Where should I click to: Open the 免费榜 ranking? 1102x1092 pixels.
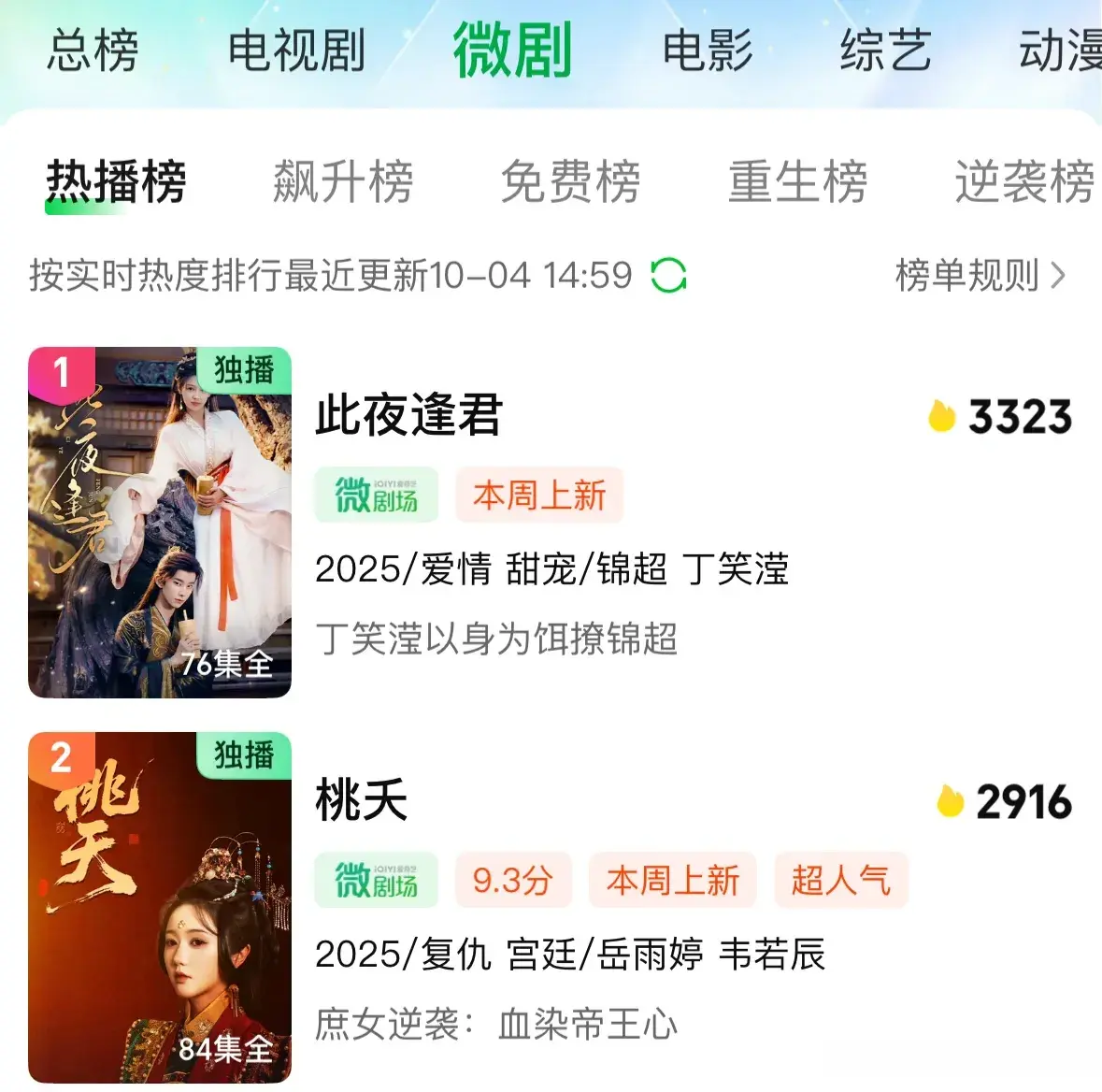570,180
